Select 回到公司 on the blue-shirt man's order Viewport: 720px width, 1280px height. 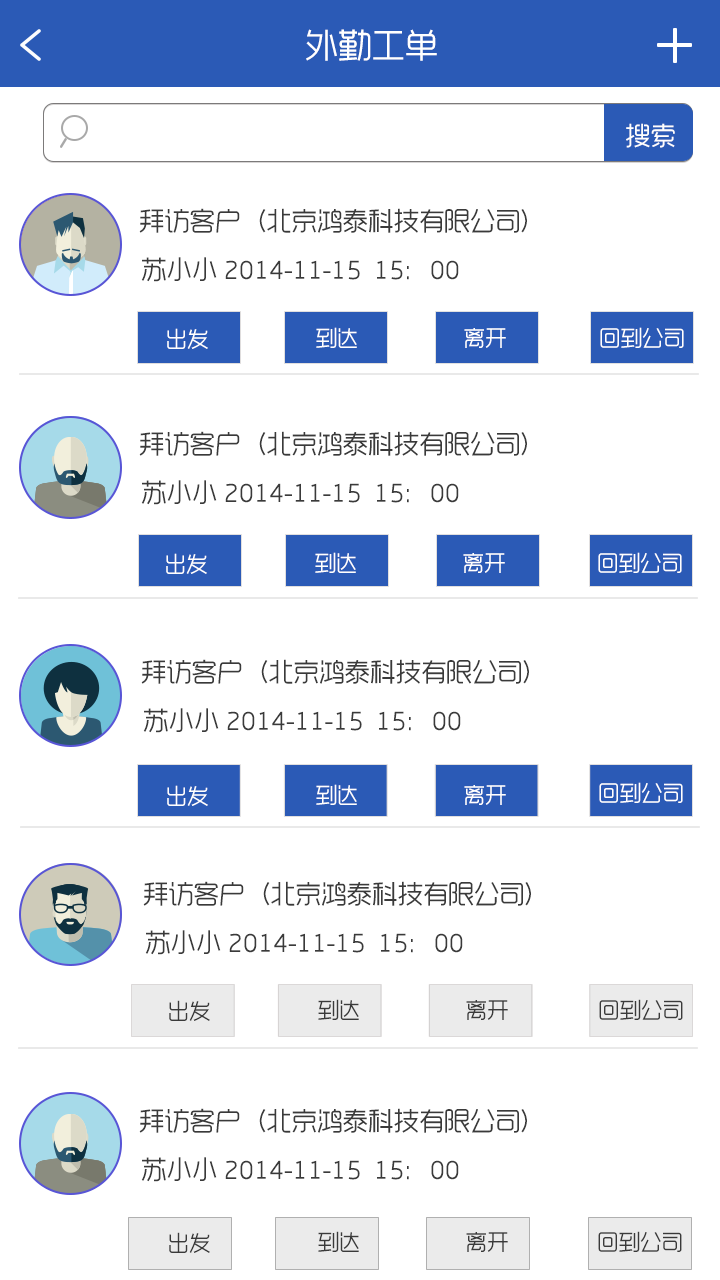pyautogui.click(x=641, y=338)
